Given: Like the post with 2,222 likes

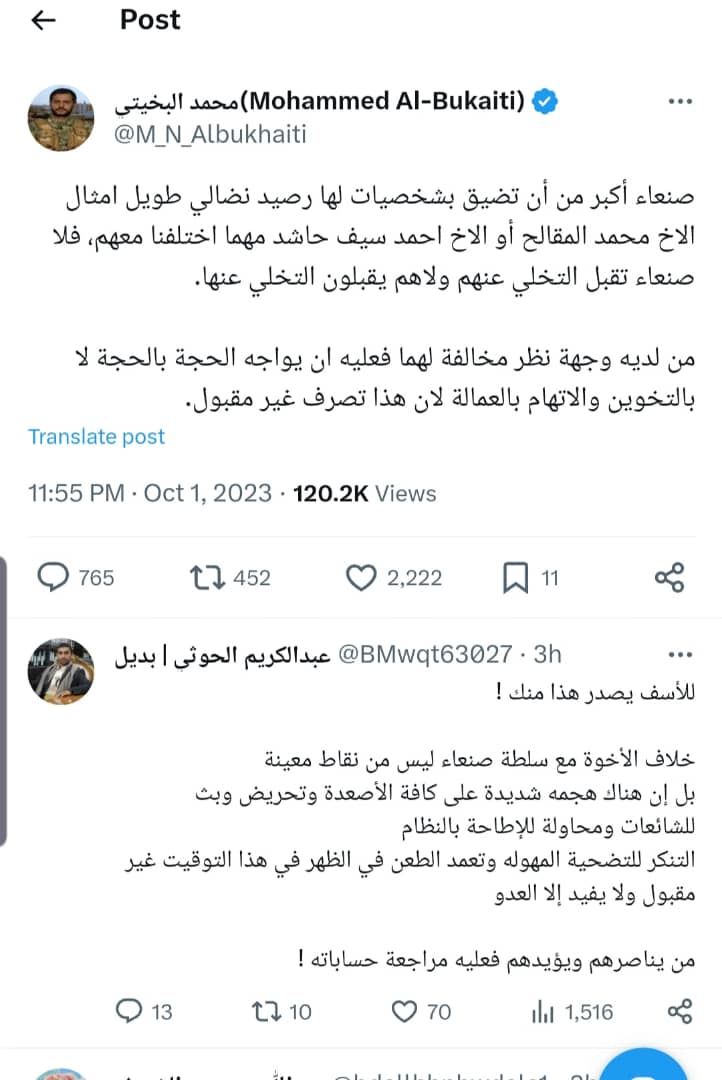Looking at the screenshot, I should [360, 577].
